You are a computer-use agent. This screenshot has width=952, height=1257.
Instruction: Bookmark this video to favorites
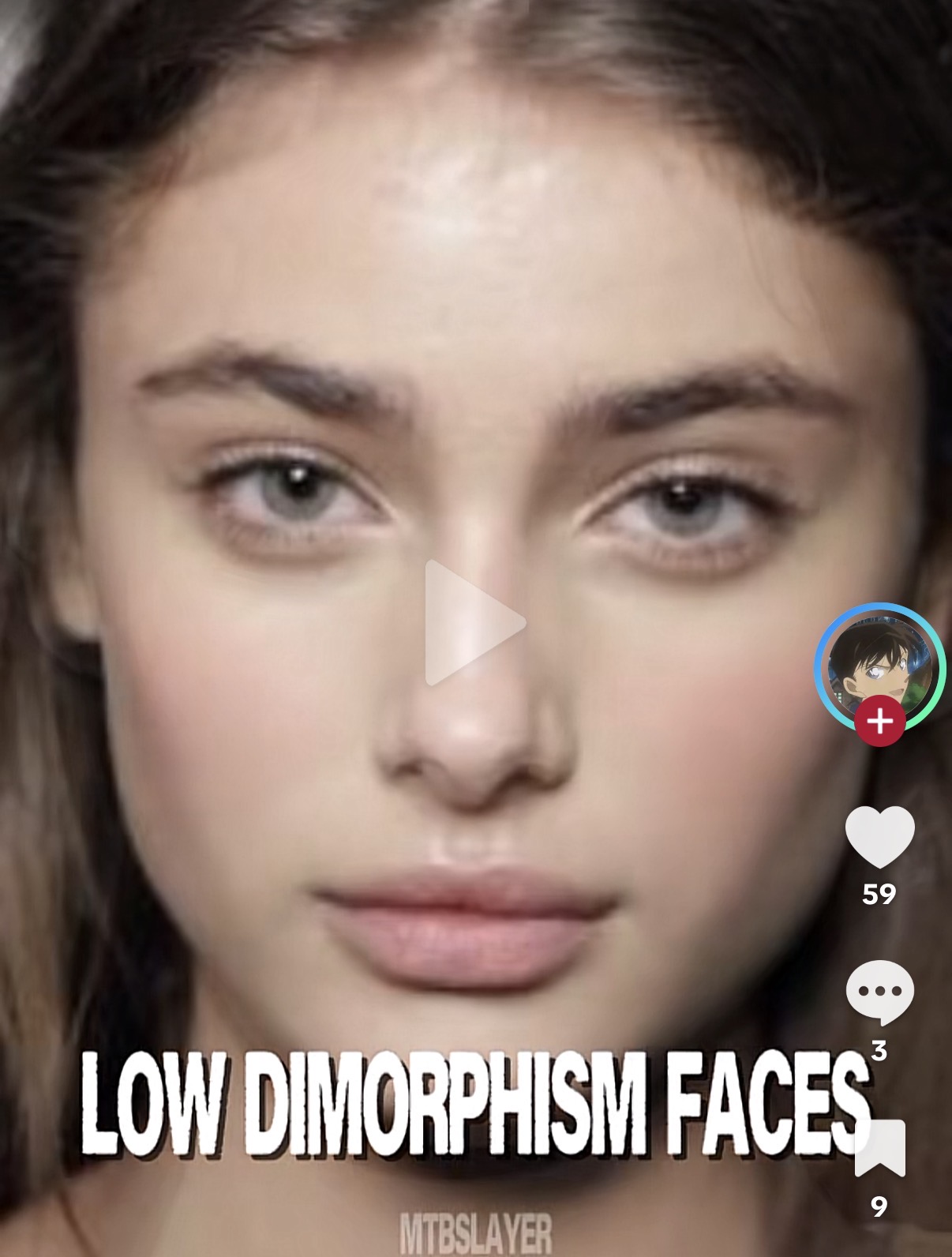click(879, 1147)
